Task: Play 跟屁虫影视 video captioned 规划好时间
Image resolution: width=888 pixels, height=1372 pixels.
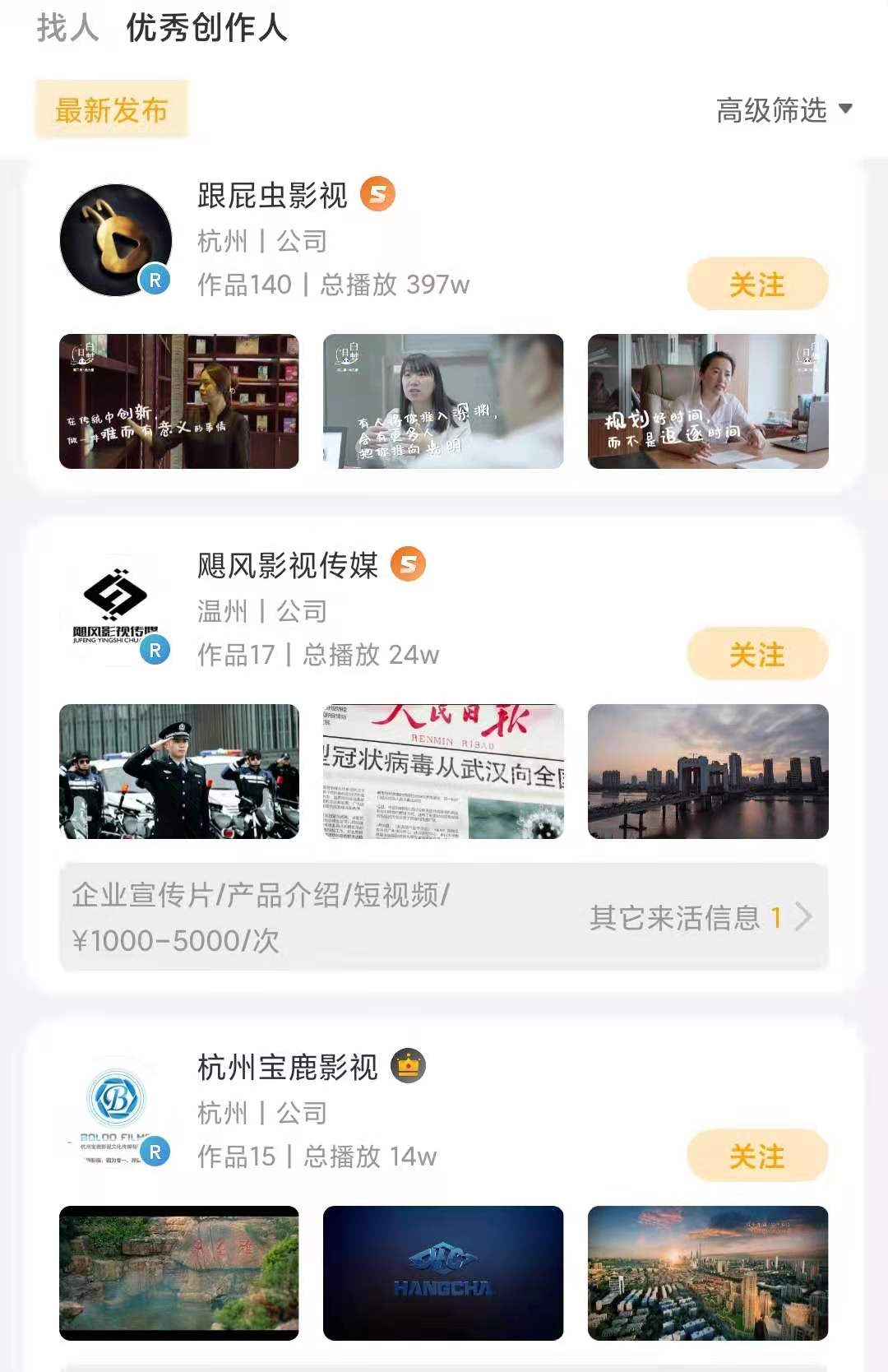Action: tap(708, 401)
